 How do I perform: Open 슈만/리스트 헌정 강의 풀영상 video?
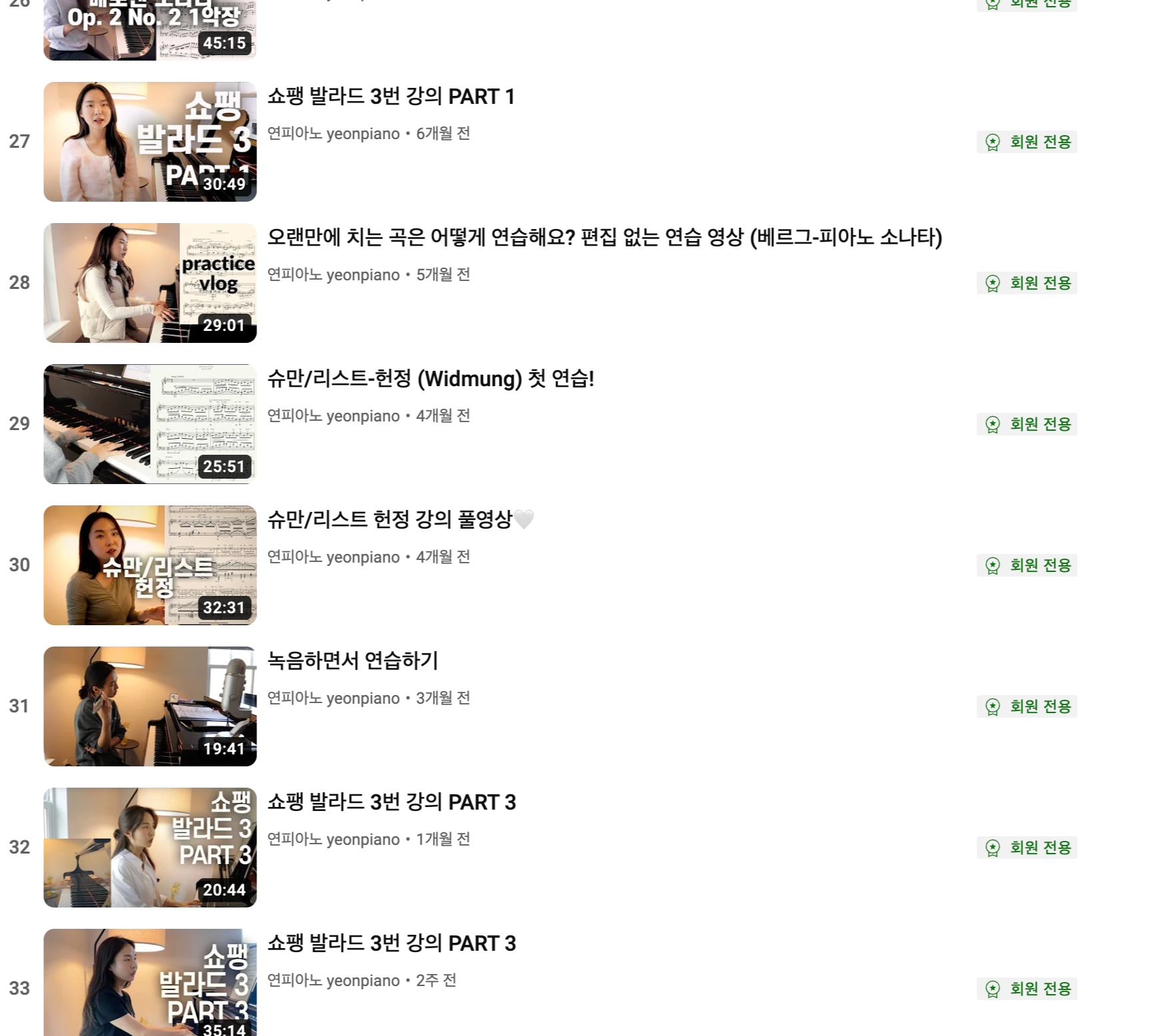tap(390, 520)
